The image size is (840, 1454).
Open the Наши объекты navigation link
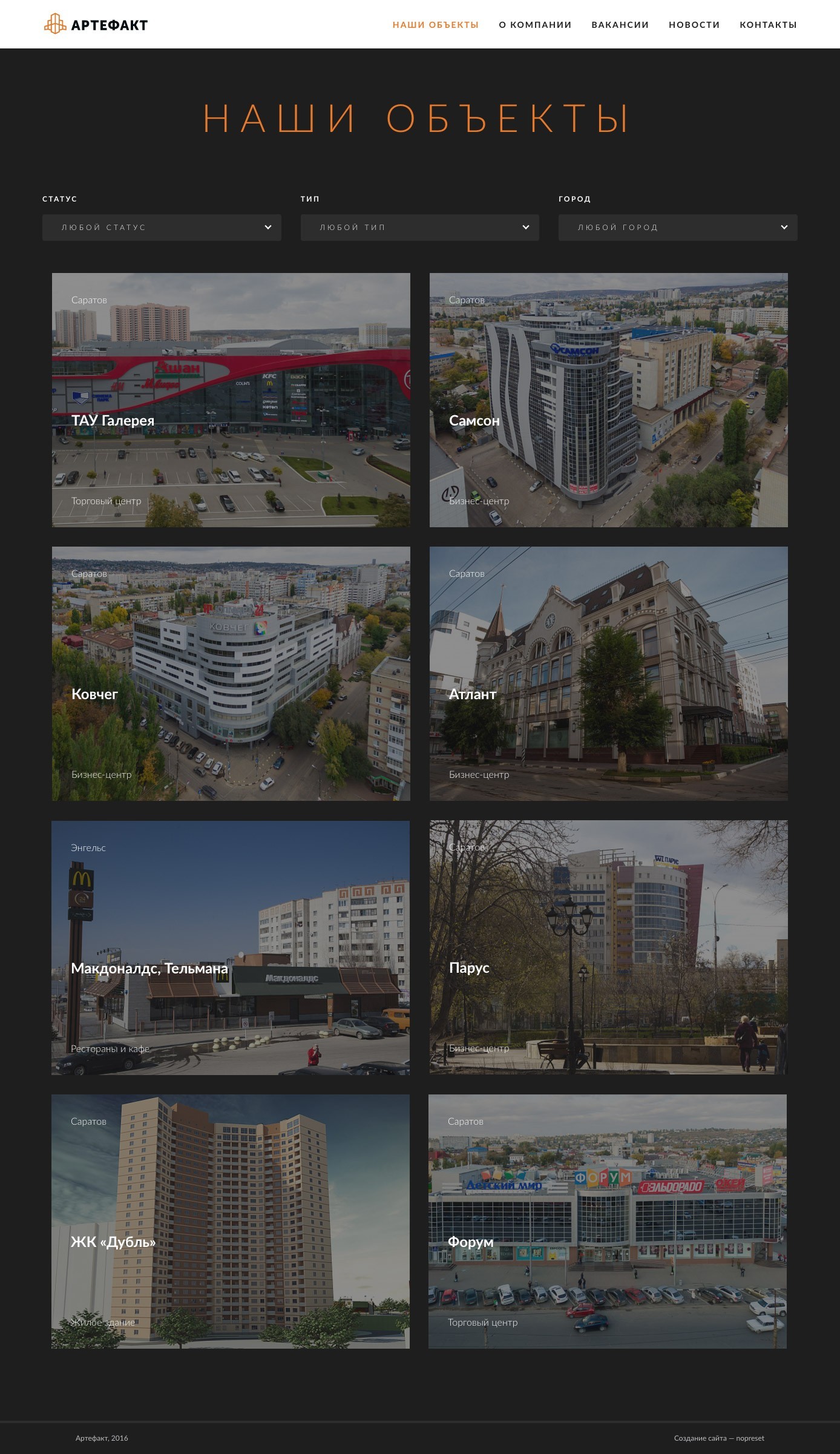tap(435, 25)
